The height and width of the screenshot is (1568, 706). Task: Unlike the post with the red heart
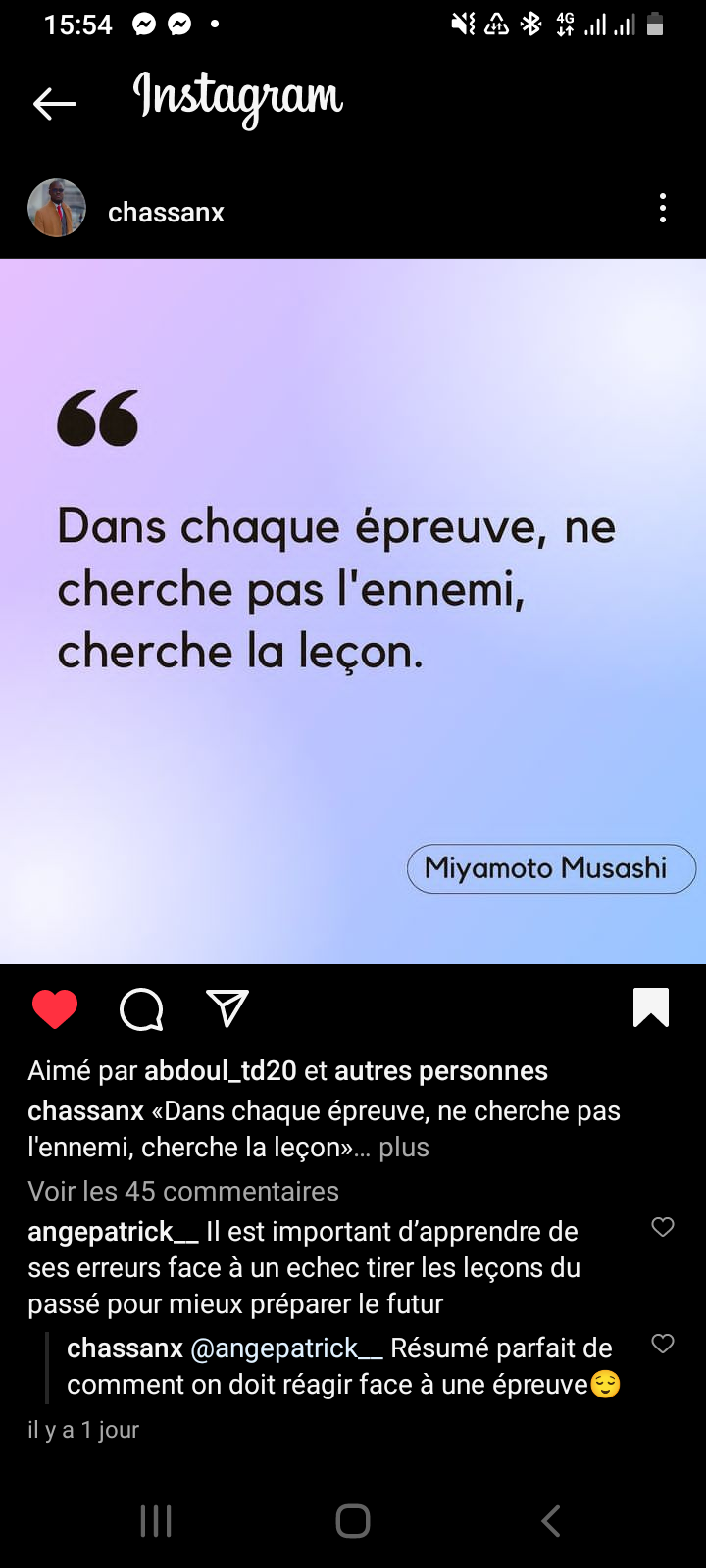point(55,1008)
